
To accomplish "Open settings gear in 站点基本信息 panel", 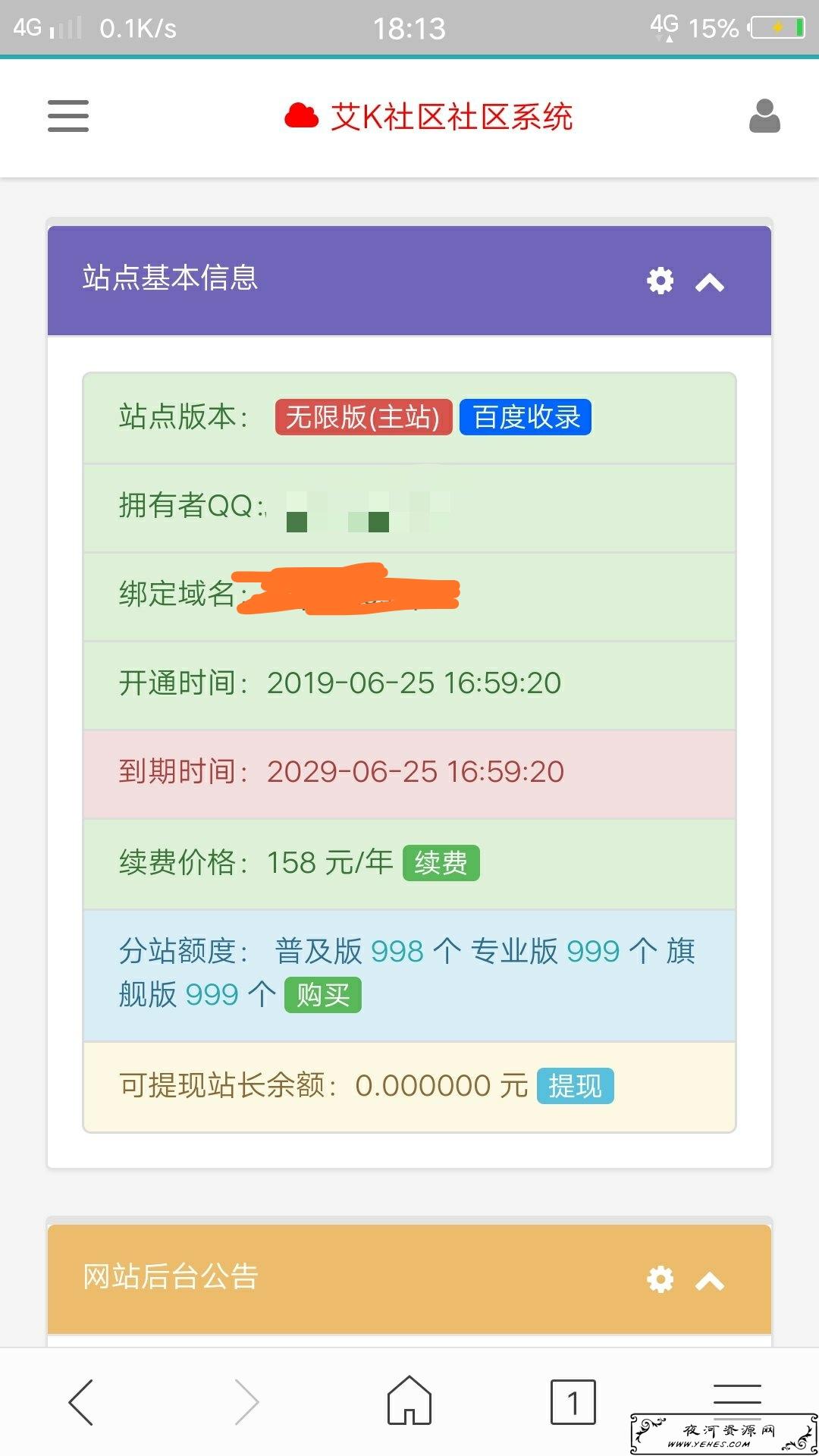I will (x=661, y=280).
